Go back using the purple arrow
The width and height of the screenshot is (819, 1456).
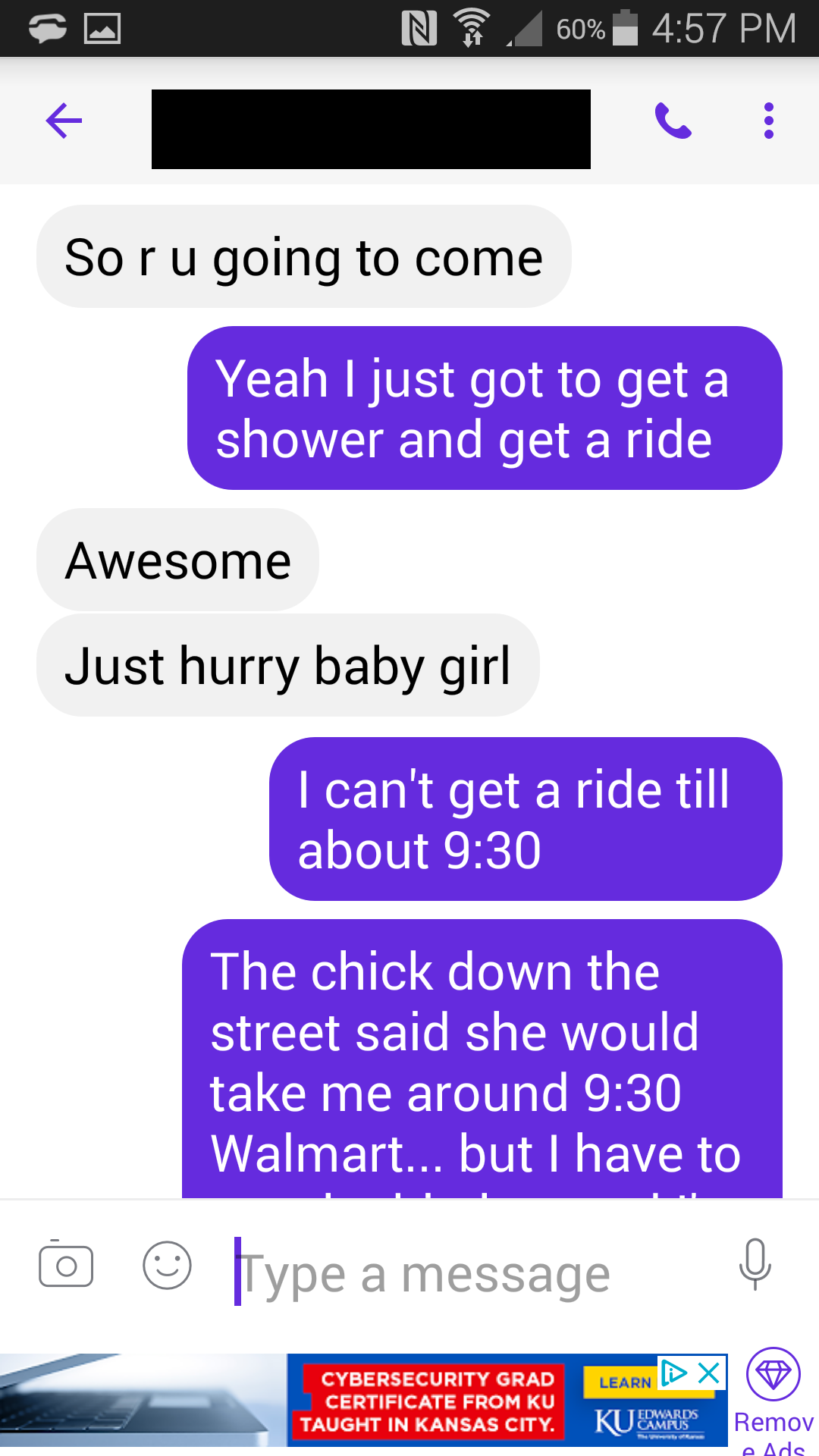pyautogui.click(x=64, y=121)
